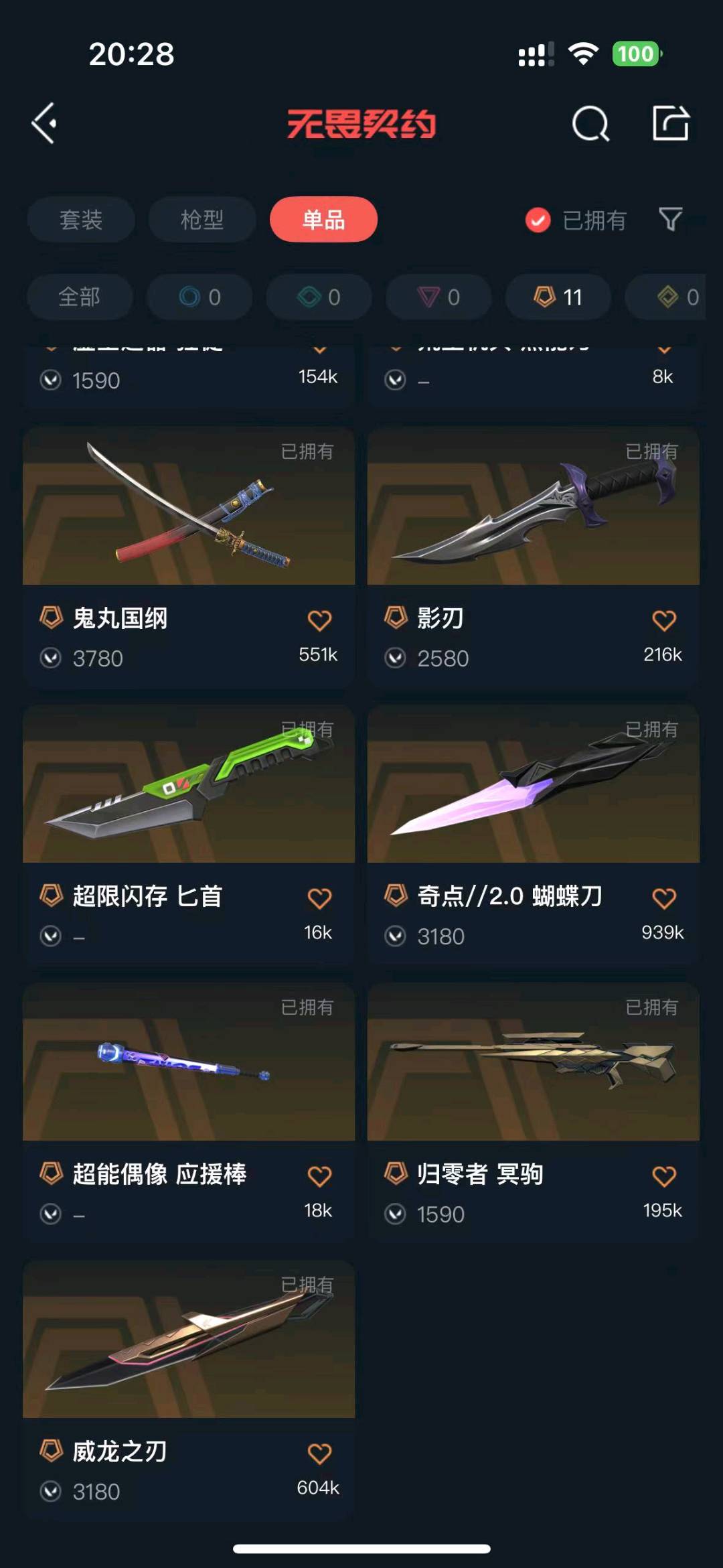Open the funnel filter options

670,219
